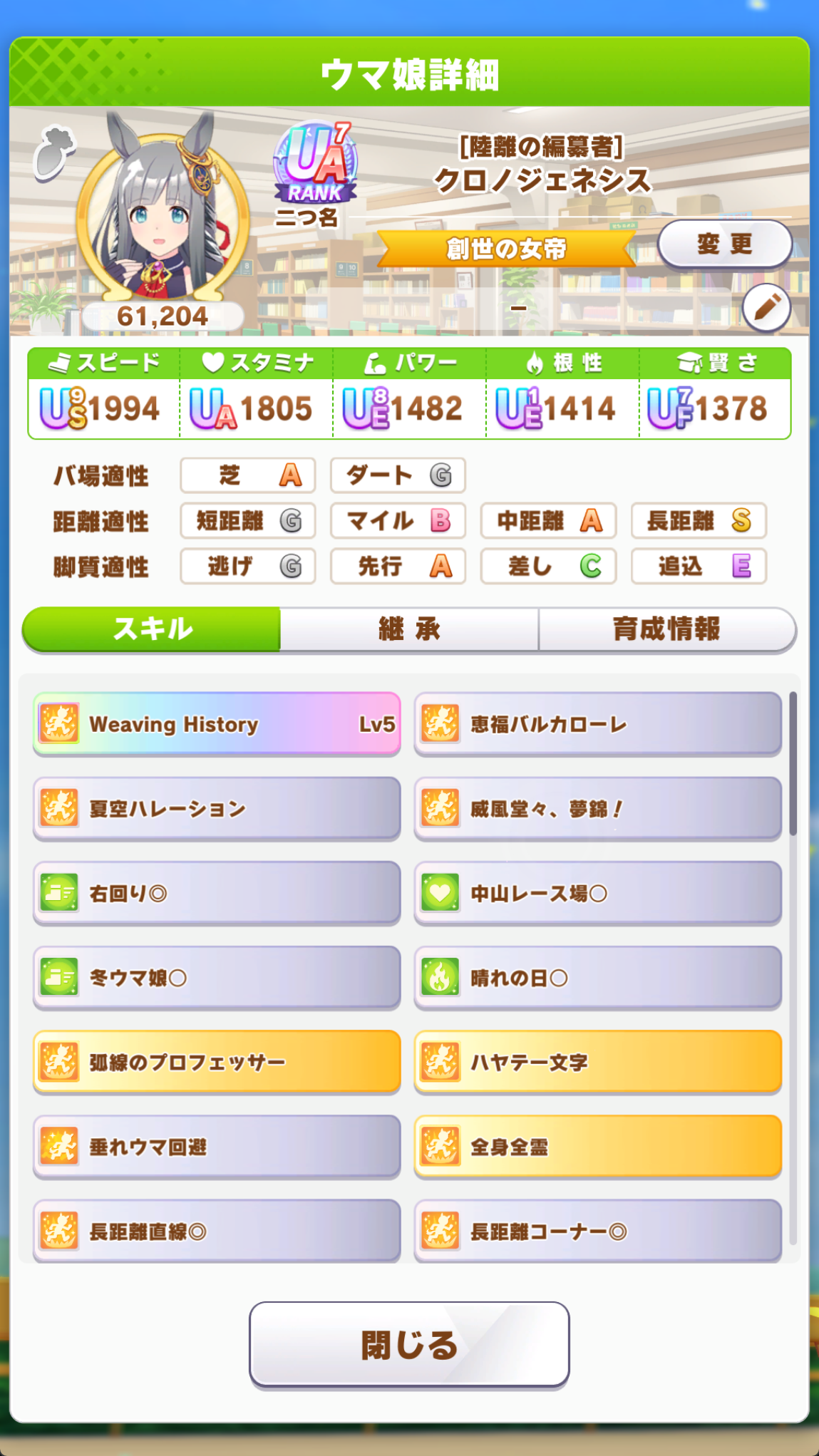Check the 垂れウマ回避 skill

point(217,1147)
